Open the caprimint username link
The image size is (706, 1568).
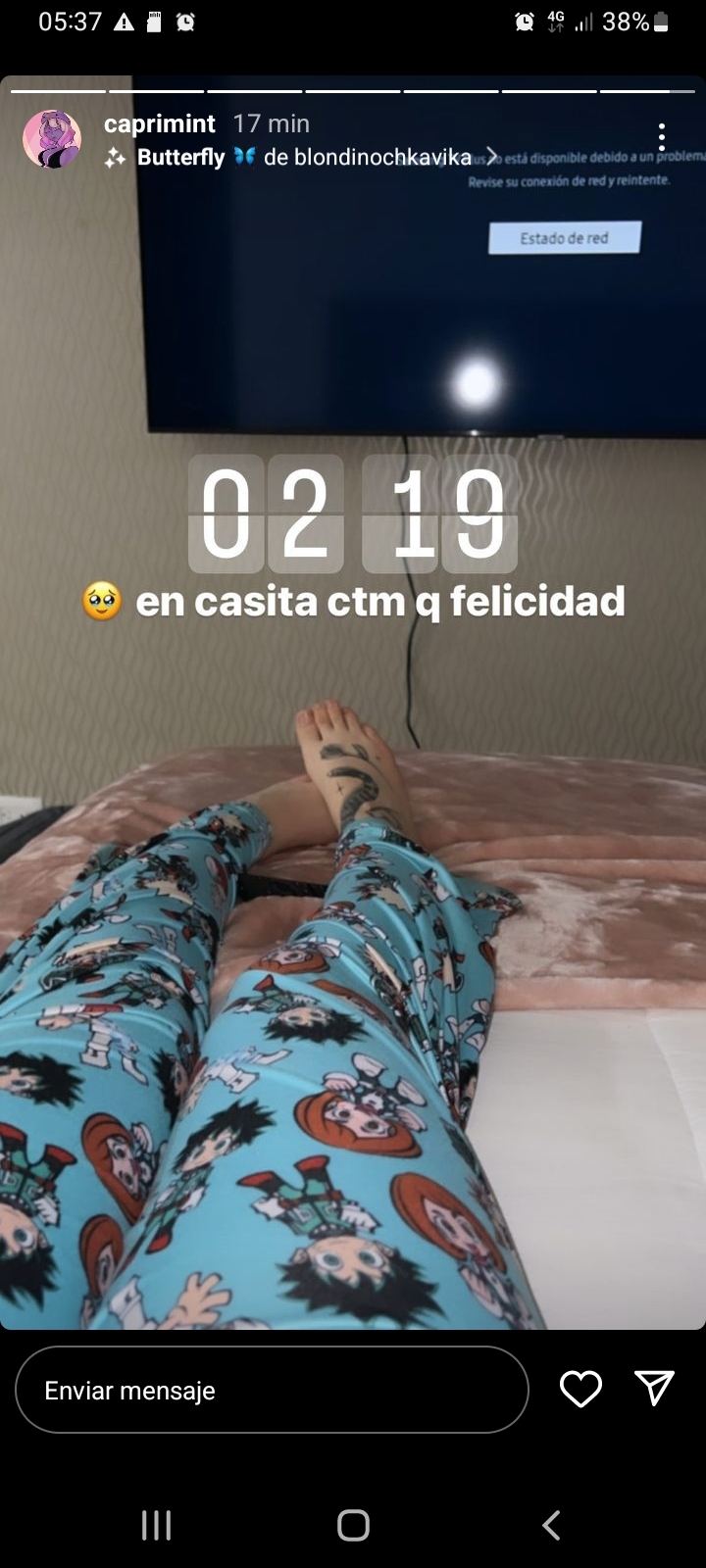(x=160, y=123)
